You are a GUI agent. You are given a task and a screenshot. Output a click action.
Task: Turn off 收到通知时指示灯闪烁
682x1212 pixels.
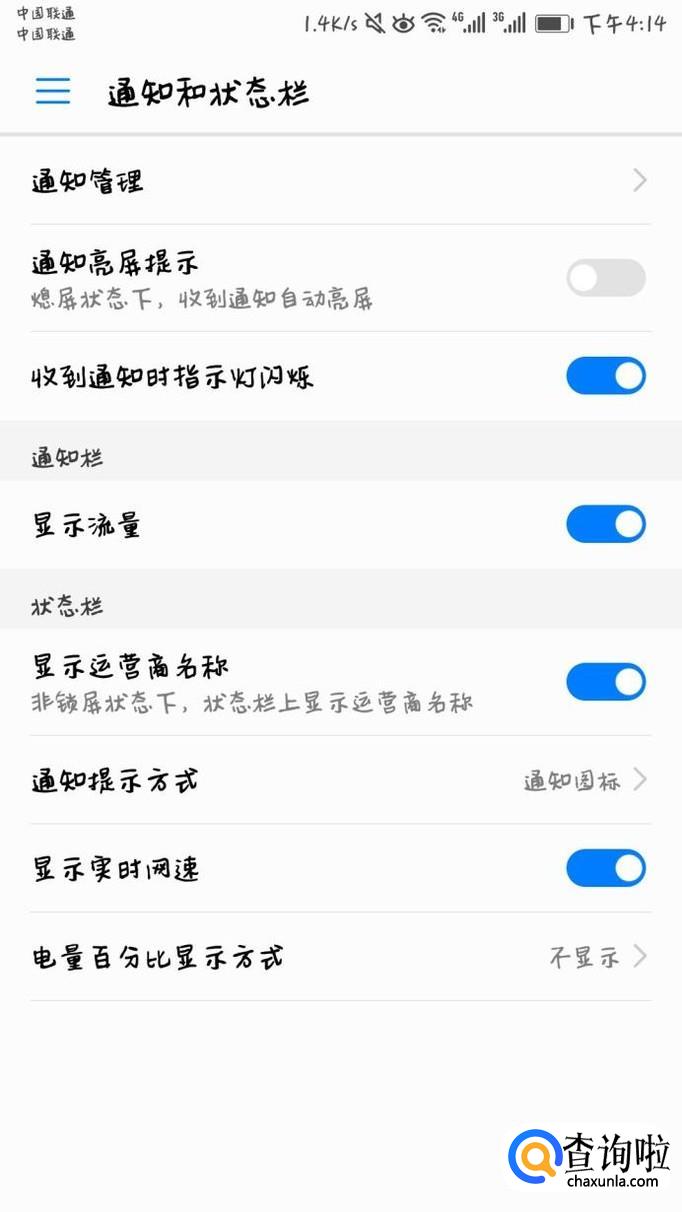pyautogui.click(x=606, y=377)
